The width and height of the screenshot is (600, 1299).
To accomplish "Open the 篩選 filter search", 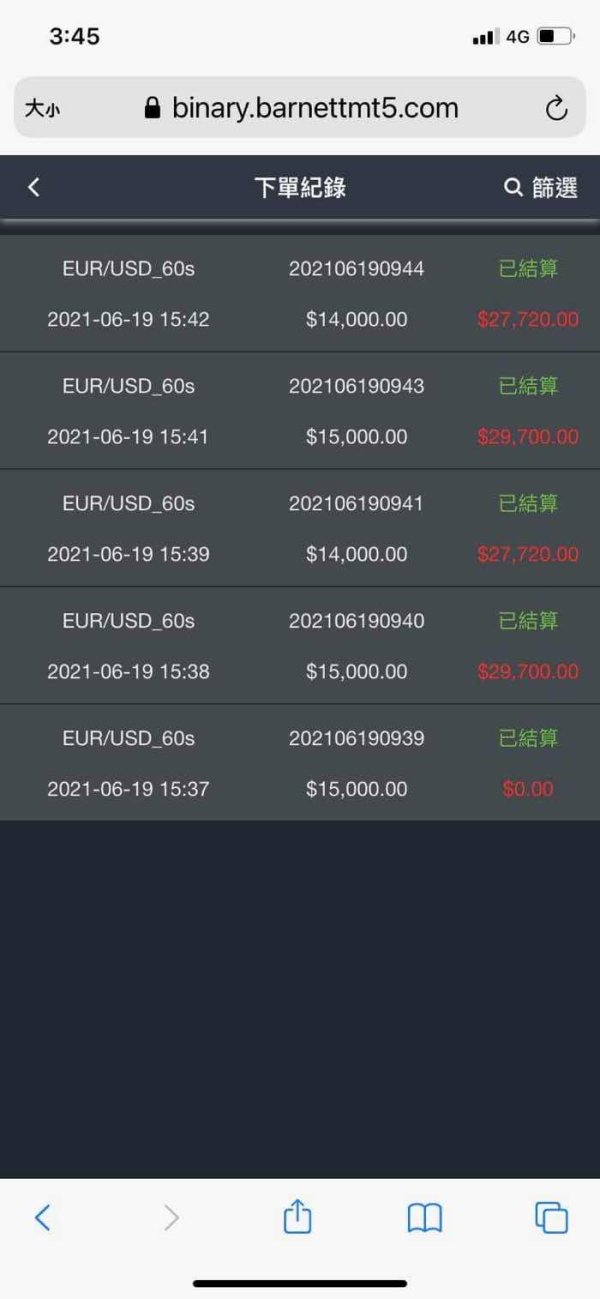I will (x=540, y=187).
